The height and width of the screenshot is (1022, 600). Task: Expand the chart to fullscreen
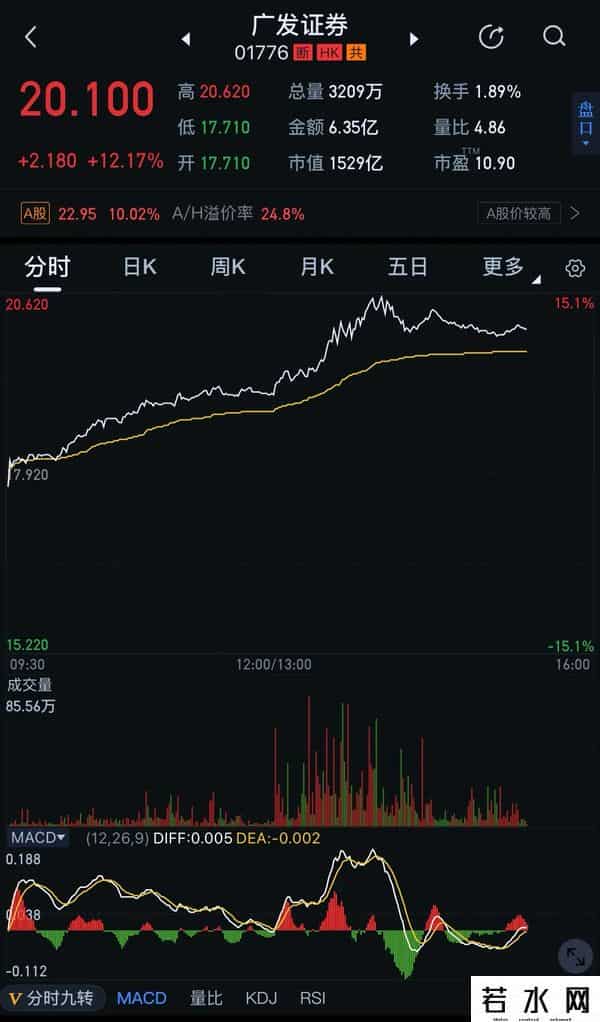575,957
